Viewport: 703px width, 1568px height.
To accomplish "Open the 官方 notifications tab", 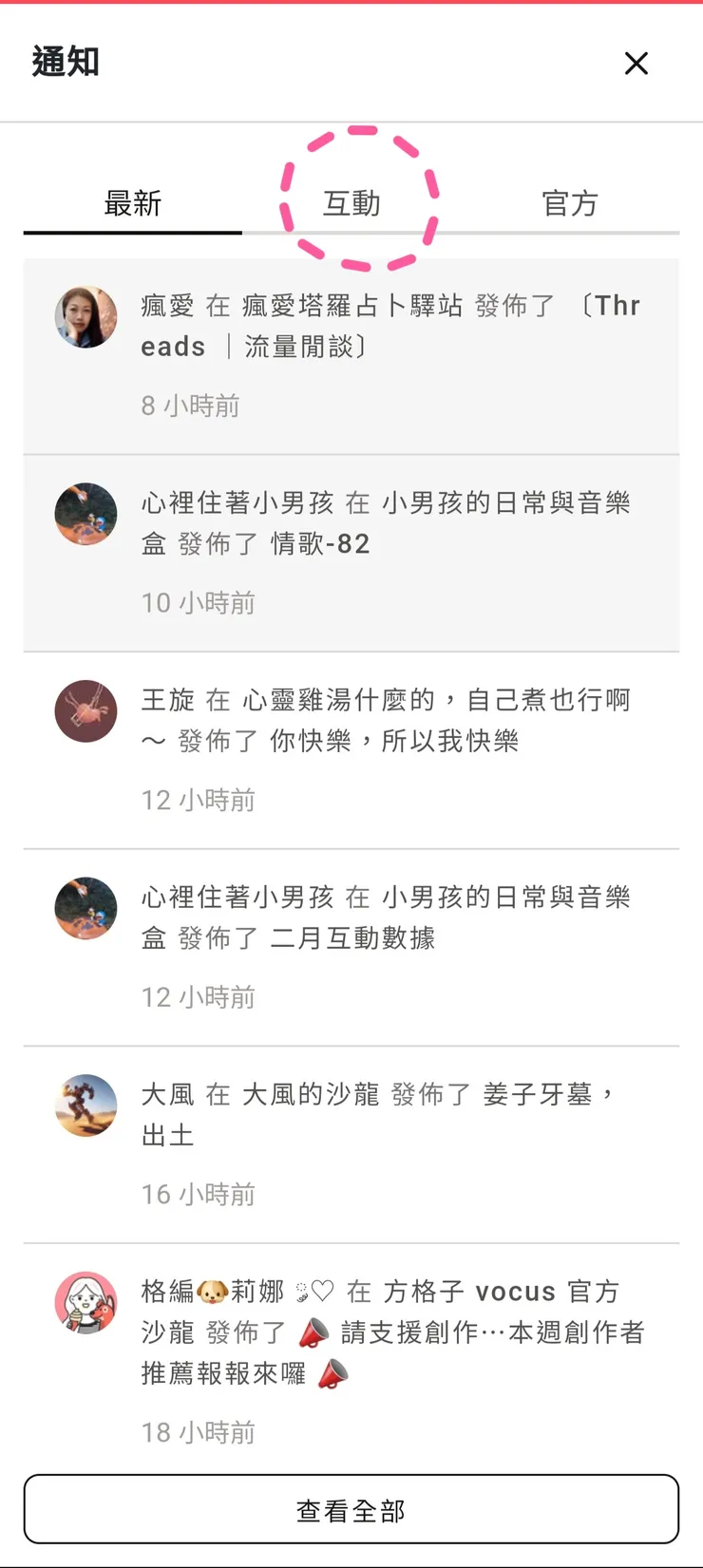I will [571, 202].
